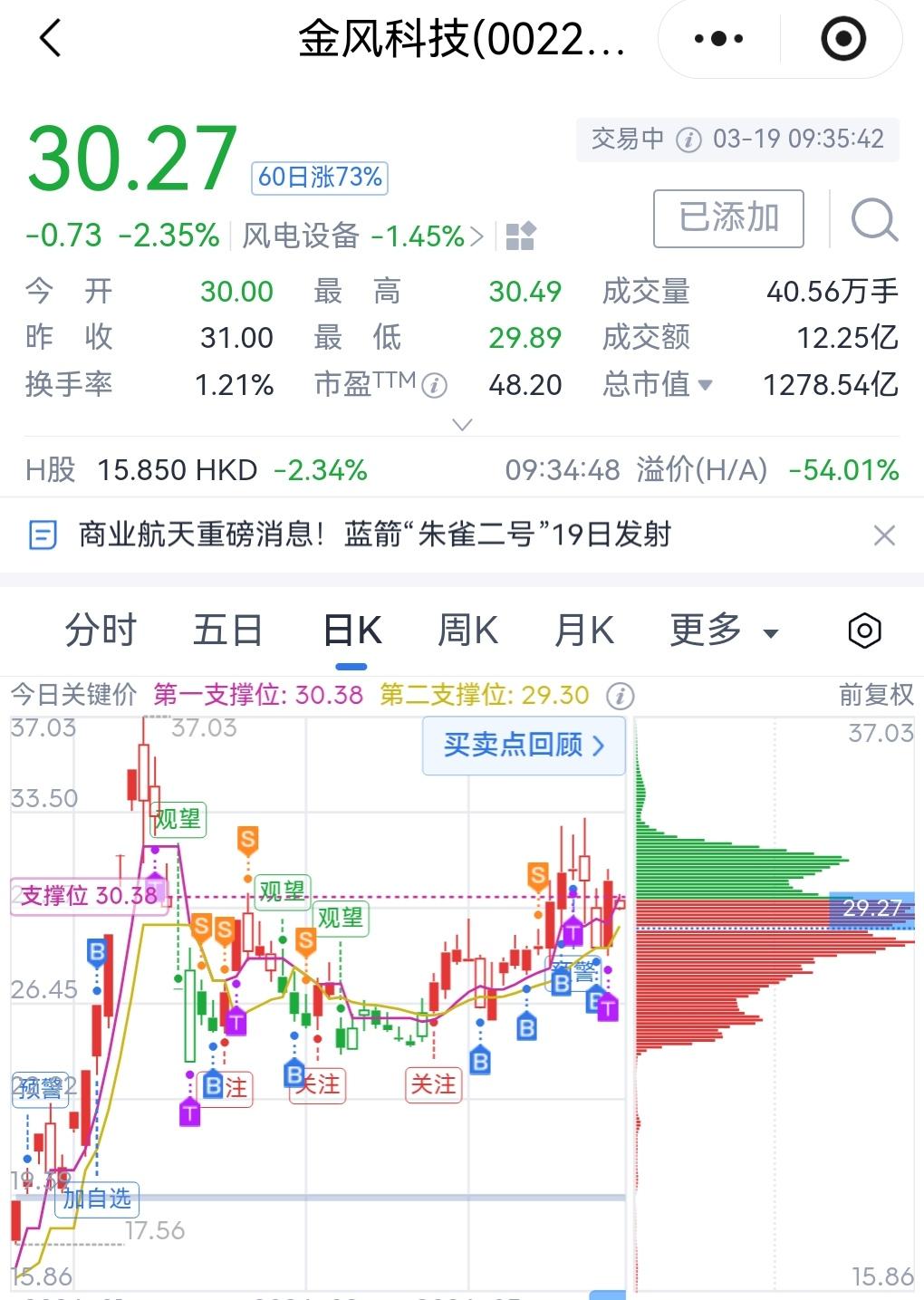Click the 买卖点回顾 button
Image resolution: width=924 pixels, height=1300 pixels.
524,746
